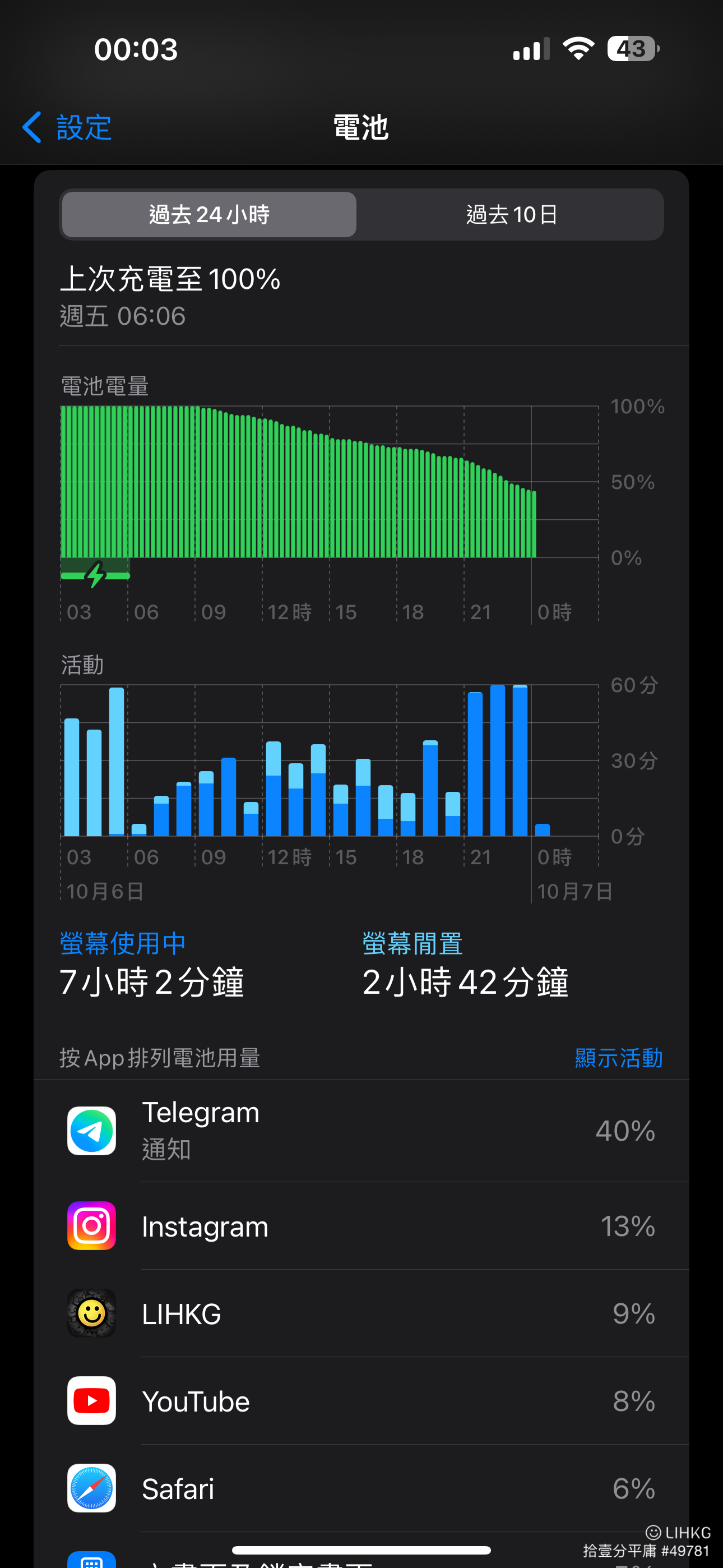The image size is (723, 1568).
Task: Tap Safari in the app list
Action: click(x=361, y=1488)
